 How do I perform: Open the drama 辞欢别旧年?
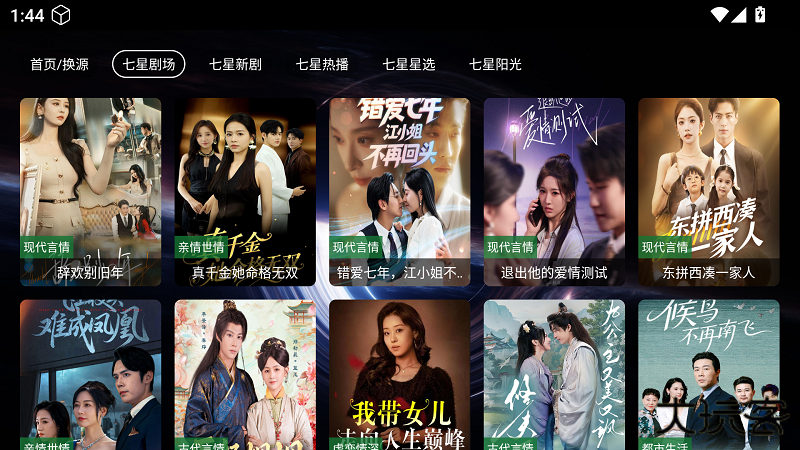pos(90,190)
